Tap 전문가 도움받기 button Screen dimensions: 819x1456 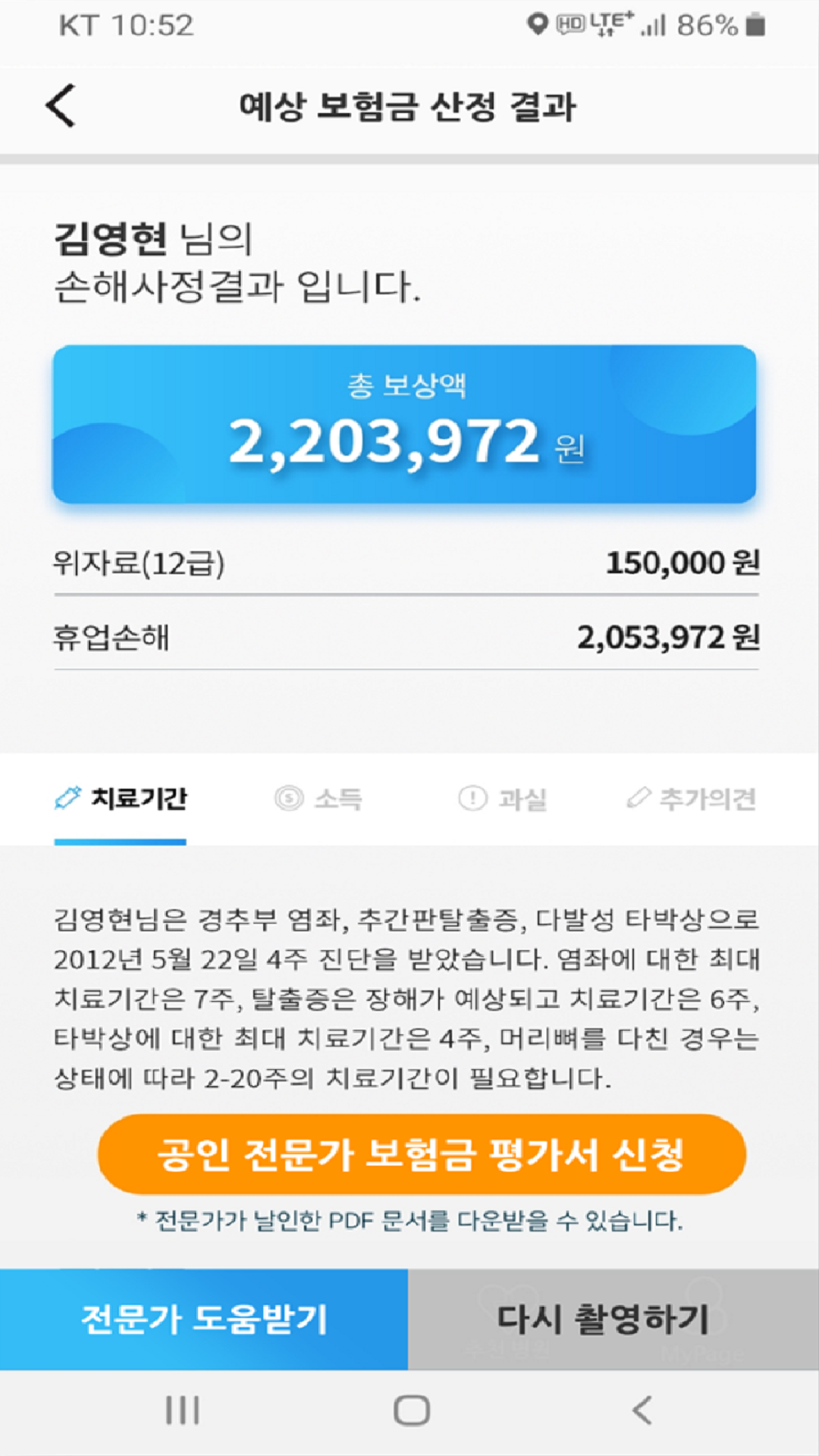(x=203, y=1319)
